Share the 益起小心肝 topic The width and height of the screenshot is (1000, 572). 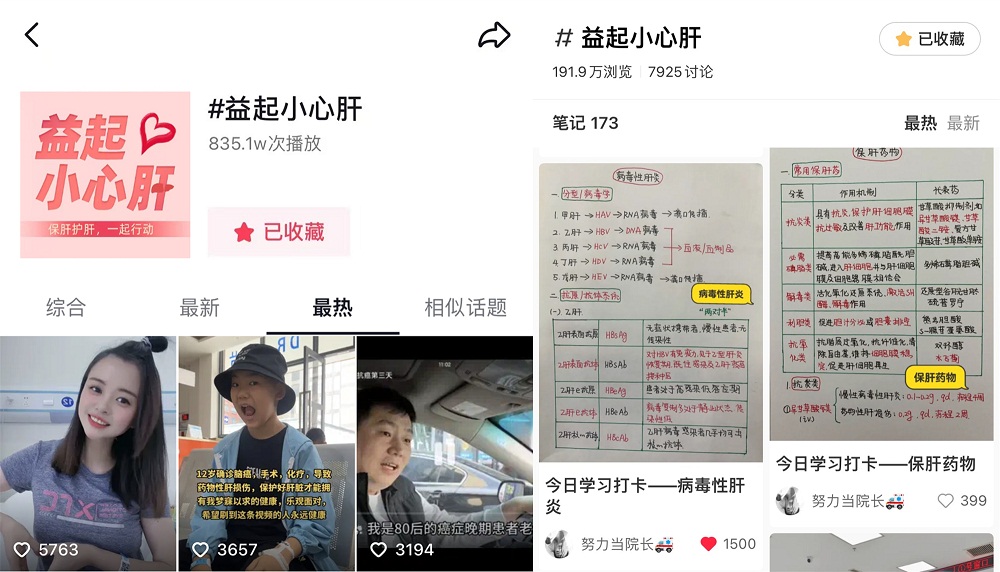494,37
